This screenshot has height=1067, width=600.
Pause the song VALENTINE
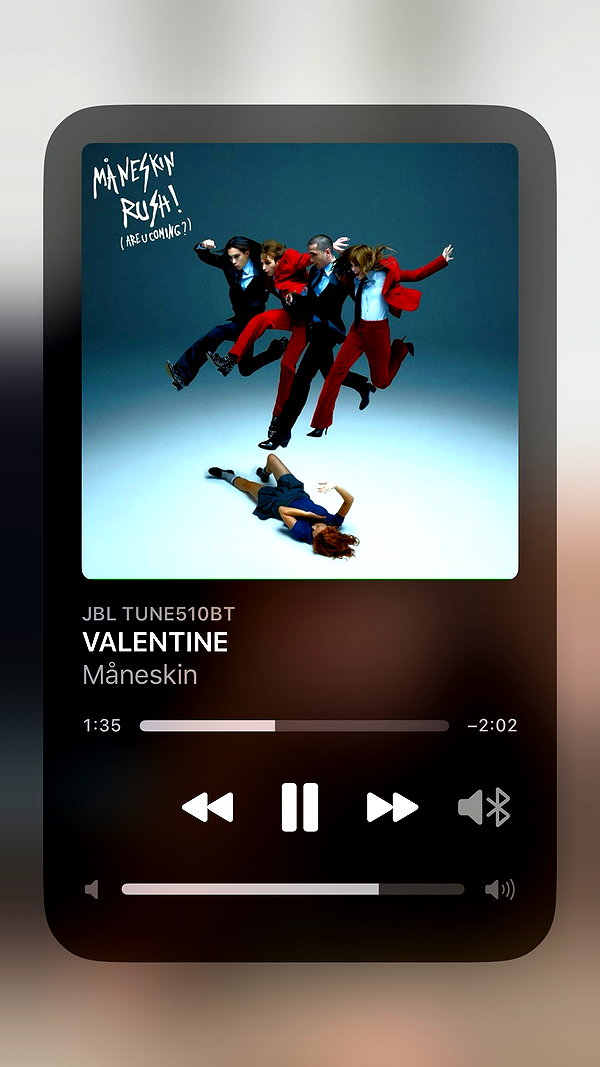pyautogui.click(x=300, y=807)
